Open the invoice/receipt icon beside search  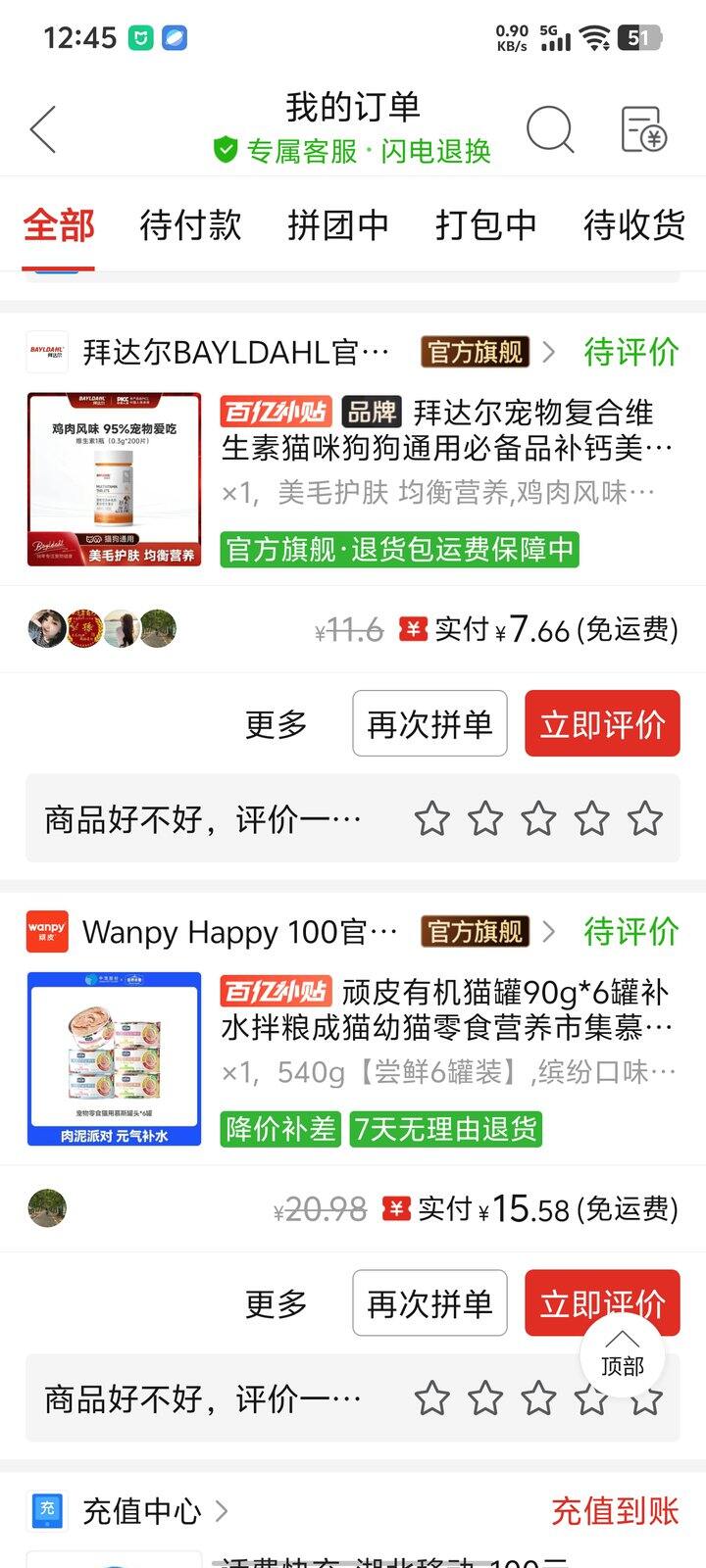pyautogui.click(x=642, y=129)
